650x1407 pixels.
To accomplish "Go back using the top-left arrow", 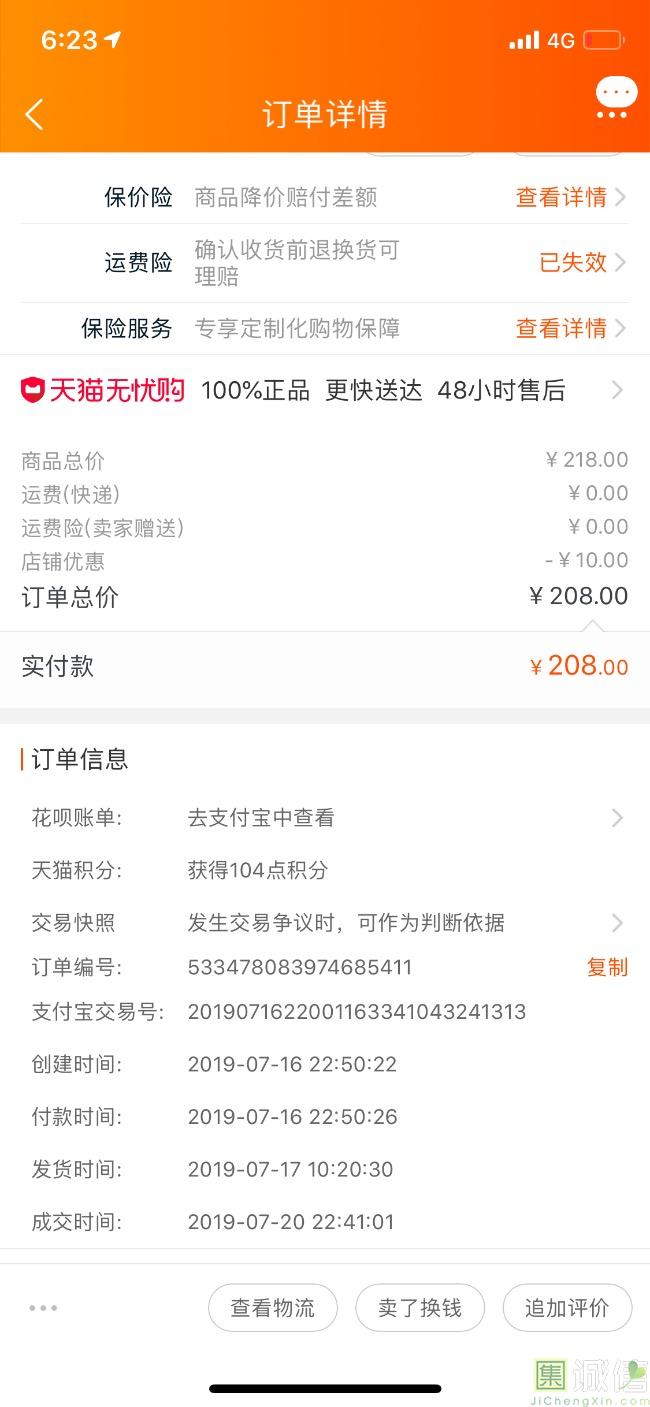I will [x=34, y=114].
